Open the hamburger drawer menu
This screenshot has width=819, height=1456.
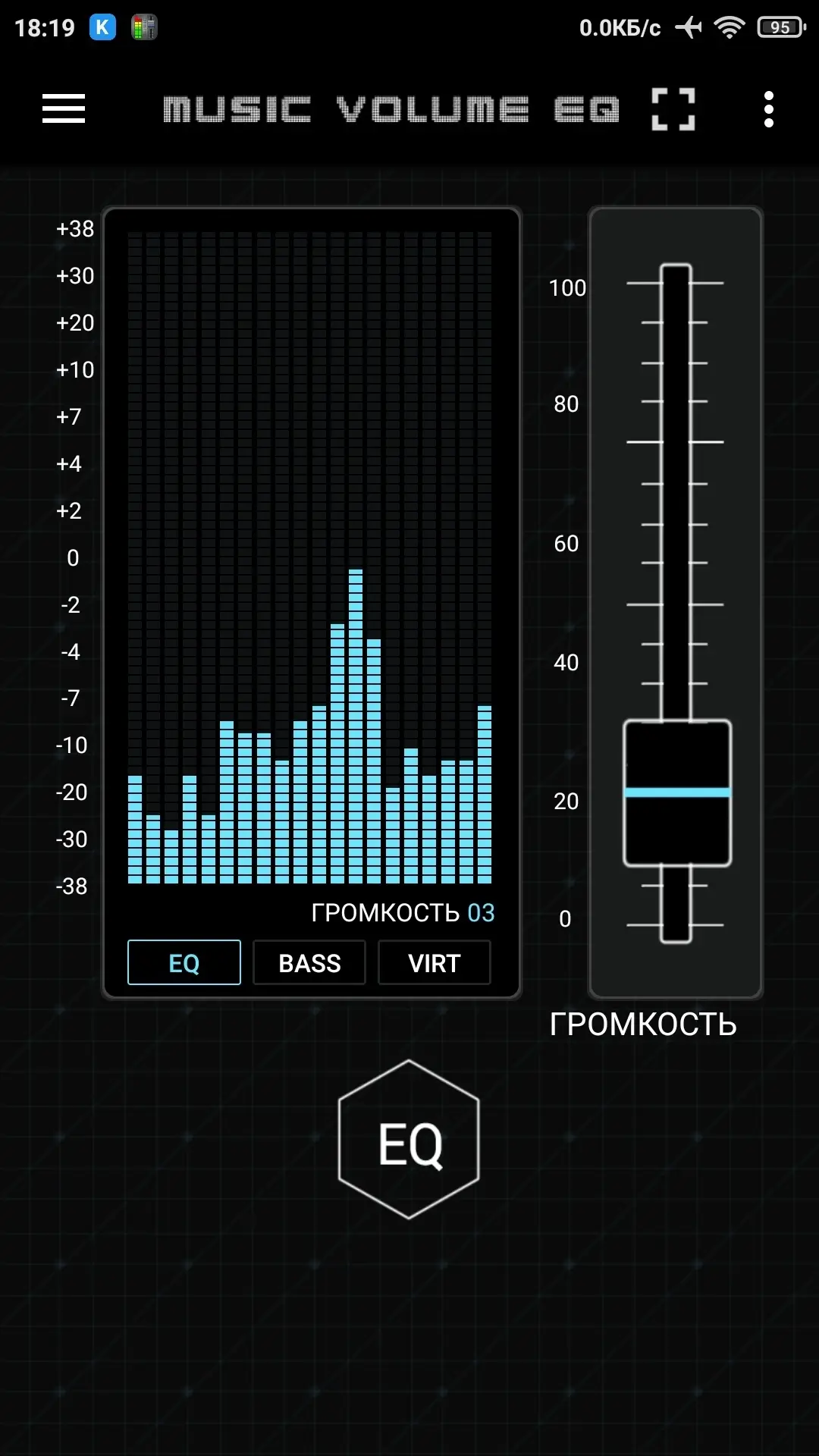64,109
